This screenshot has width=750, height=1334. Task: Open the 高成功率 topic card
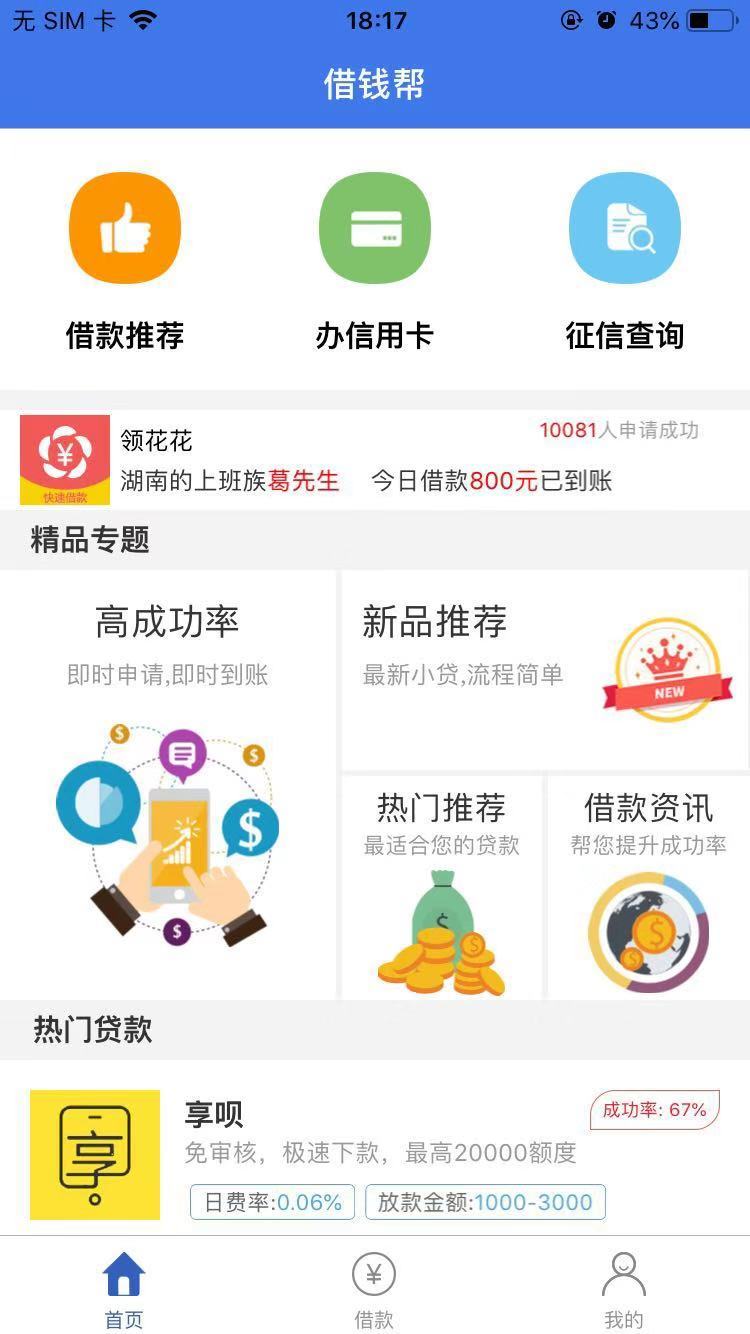pyautogui.click(x=167, y=785)
